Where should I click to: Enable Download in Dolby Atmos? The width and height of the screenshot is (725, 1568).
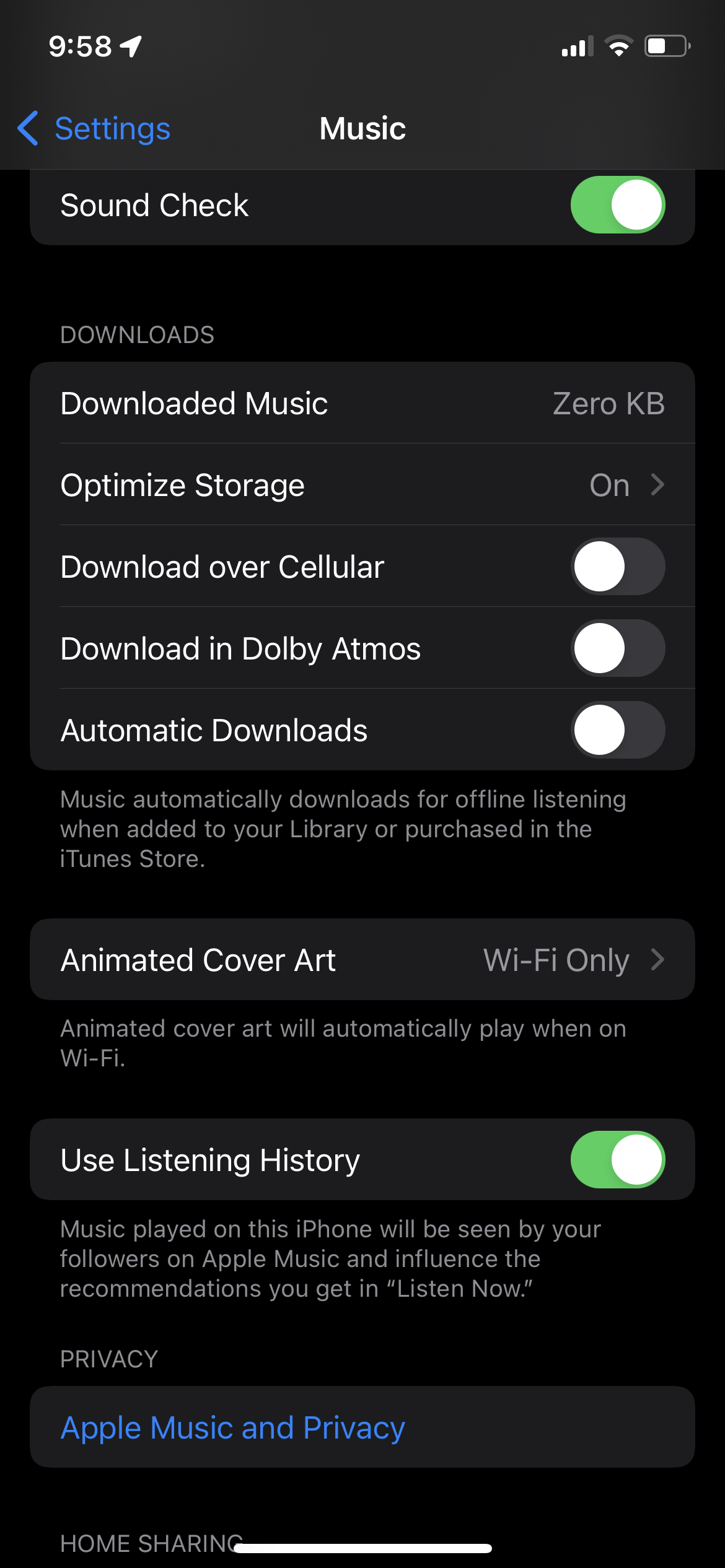617,648
